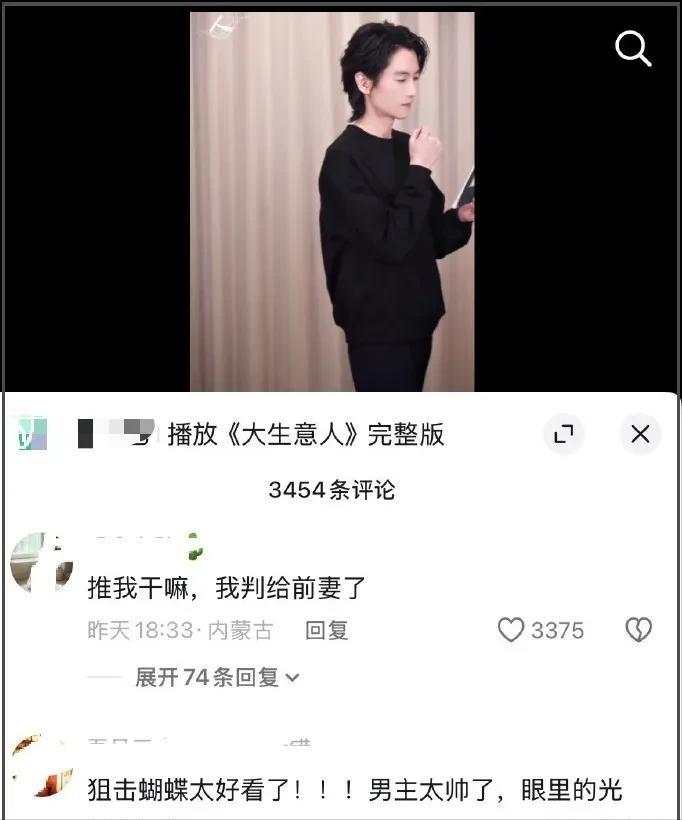This screenshot has height=820, width=682.
Task: Open search with the magnifier icon
Action: [x=633, y=47]
